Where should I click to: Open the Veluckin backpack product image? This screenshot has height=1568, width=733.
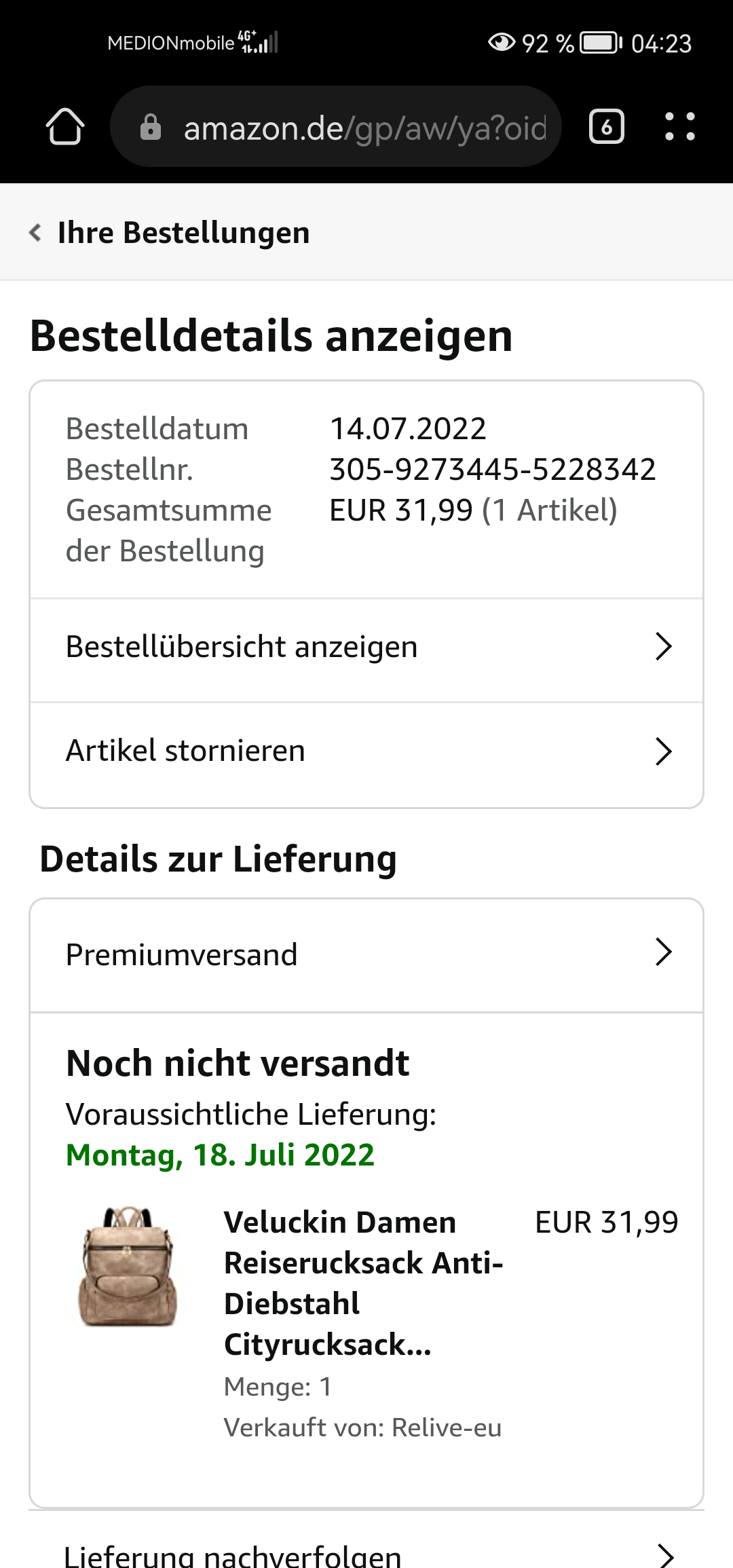pyautogui.click(x=128, y=1267)
